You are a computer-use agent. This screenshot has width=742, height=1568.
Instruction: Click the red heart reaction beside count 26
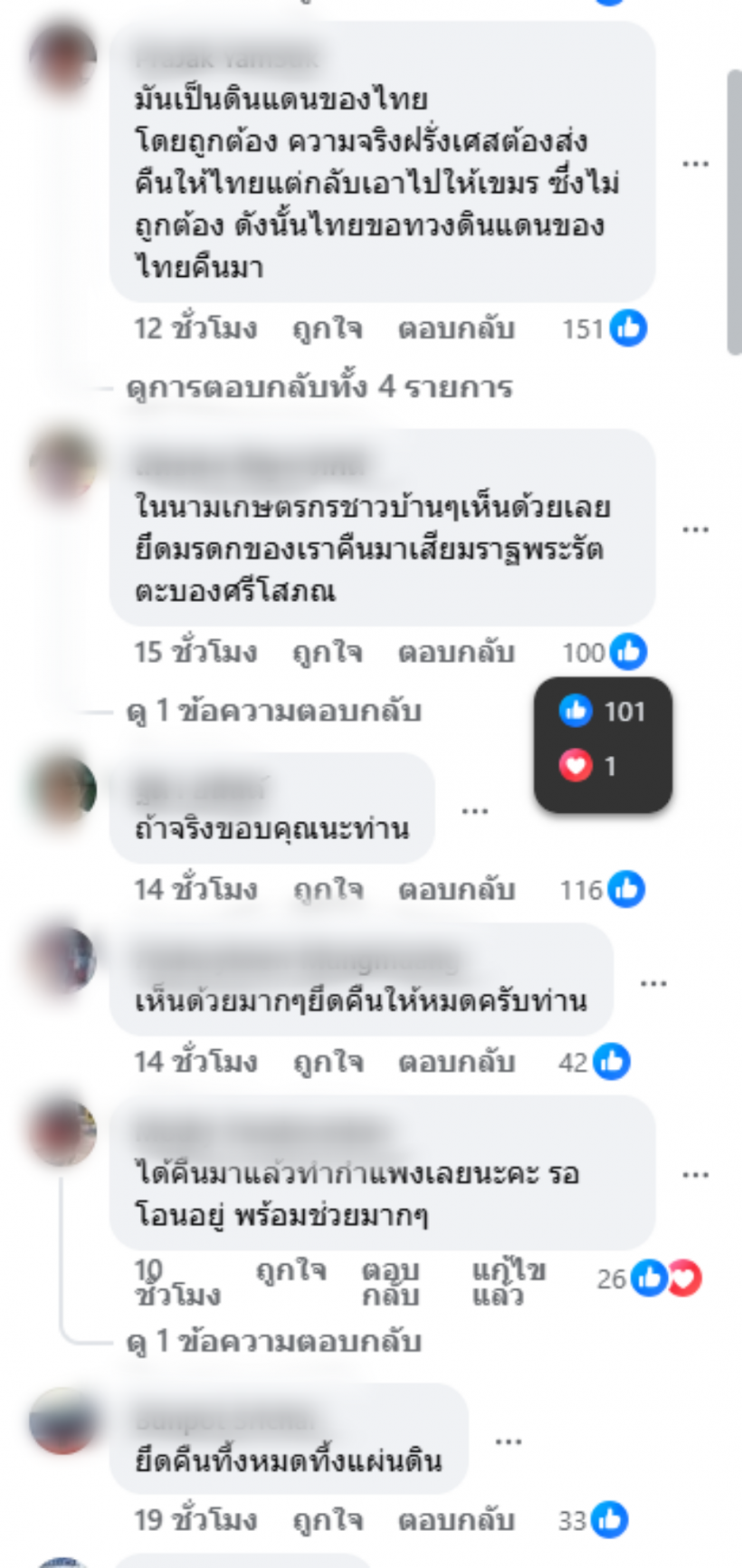point(688,1276)
